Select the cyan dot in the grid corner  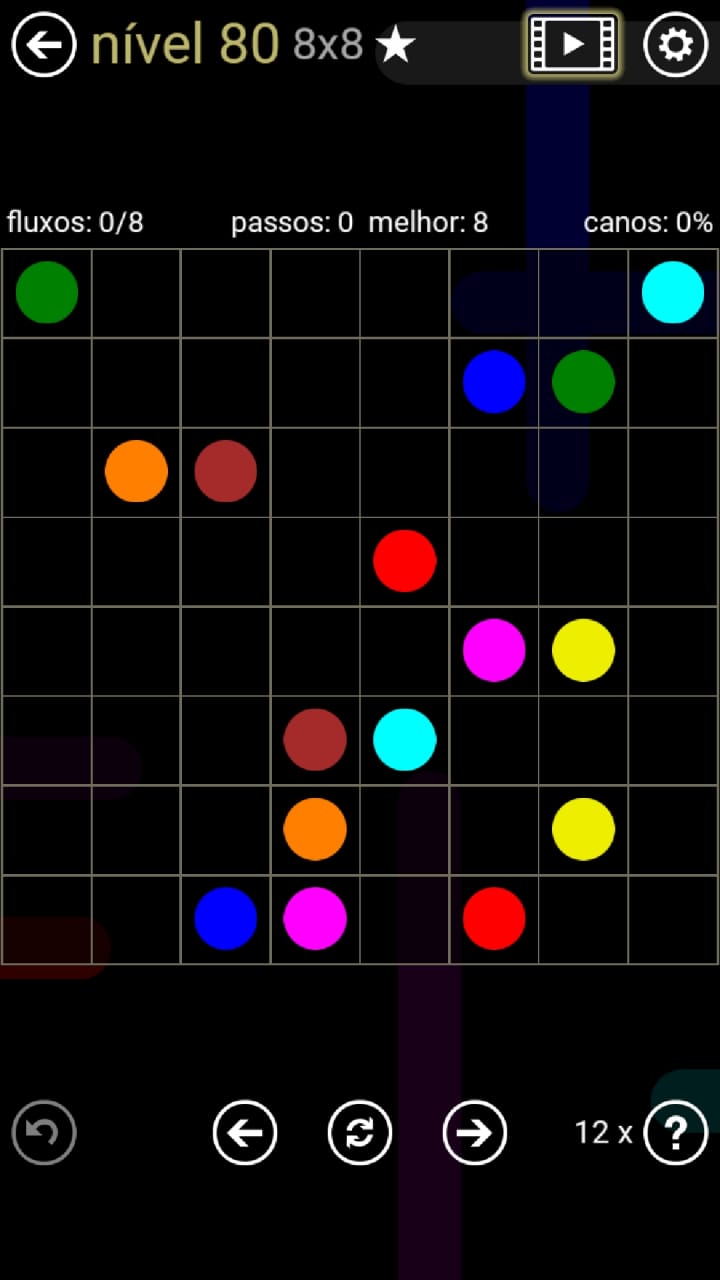(x=673, y=292)
